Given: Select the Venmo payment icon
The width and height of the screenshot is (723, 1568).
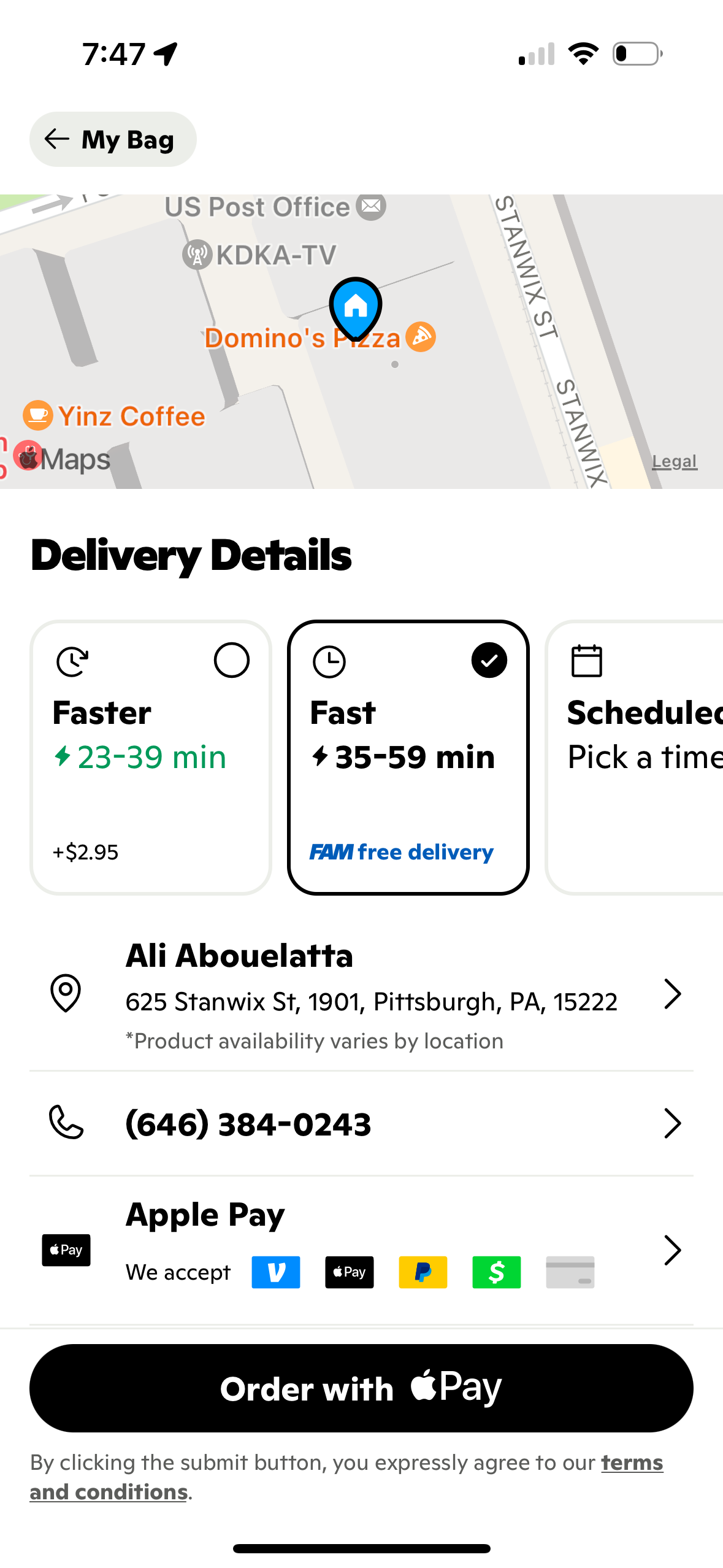Looking at the screenshot, I should click(x=275, y=1272).
